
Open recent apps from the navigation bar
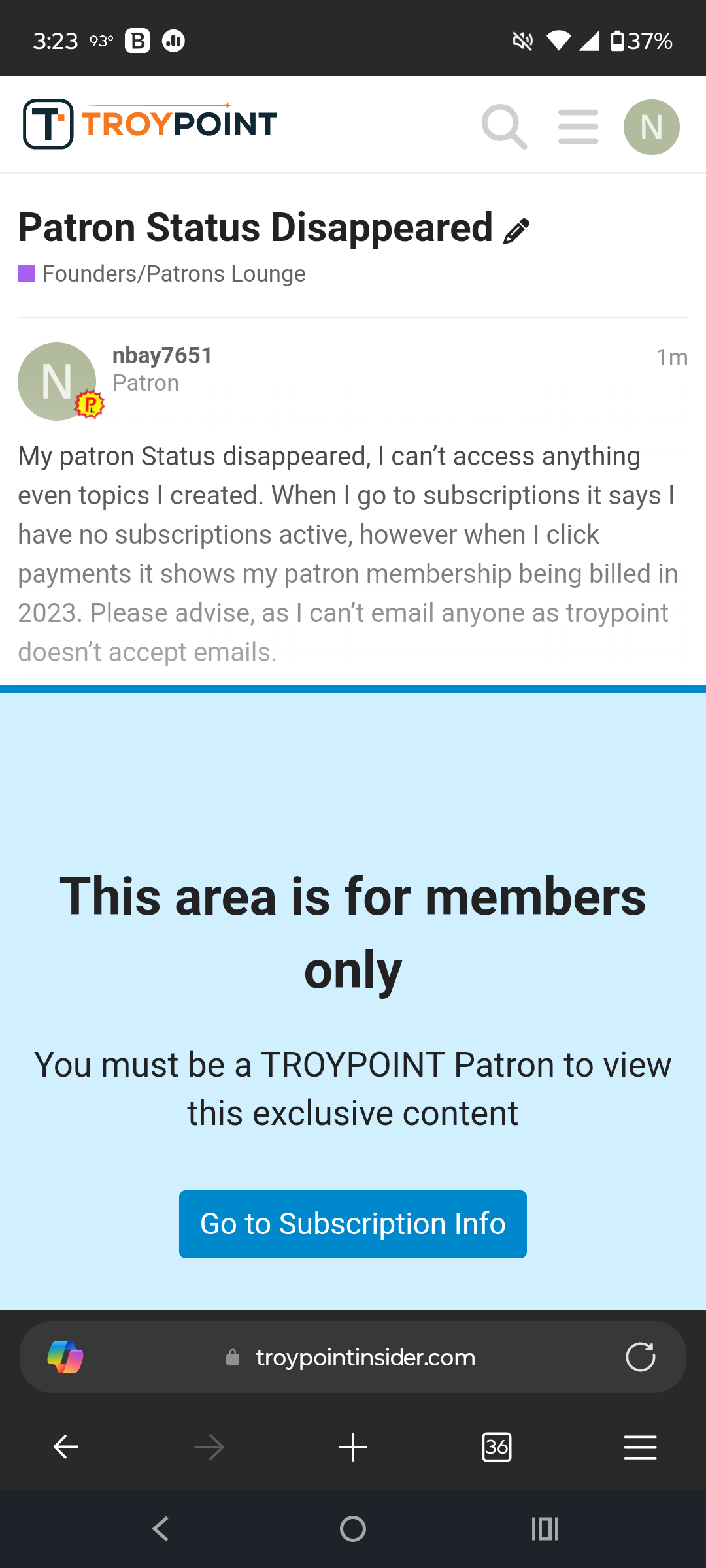pyautogui.click(x=545, y=1529)
